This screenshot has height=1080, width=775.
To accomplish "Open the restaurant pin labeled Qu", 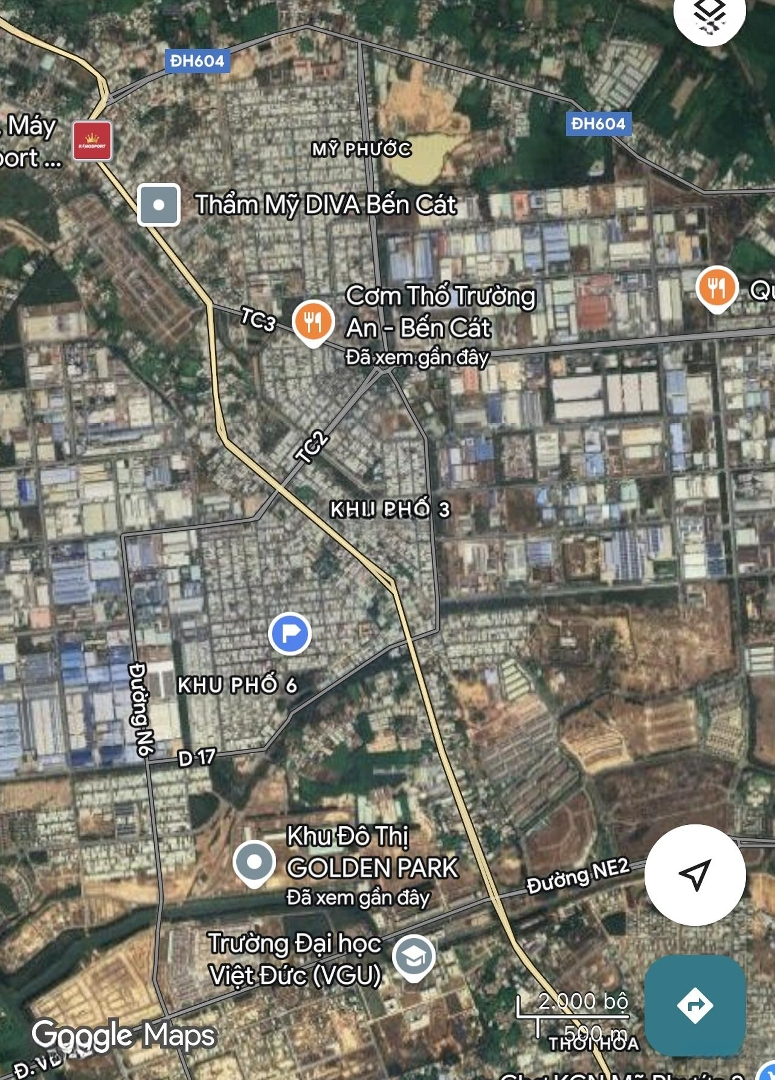I will point(717,288).
